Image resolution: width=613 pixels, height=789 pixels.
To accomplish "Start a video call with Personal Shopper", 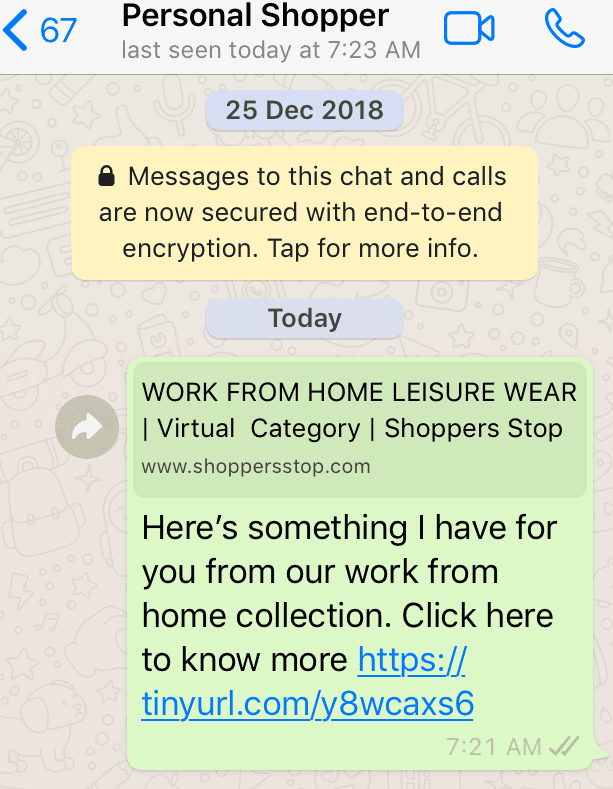I will point(469,29).
